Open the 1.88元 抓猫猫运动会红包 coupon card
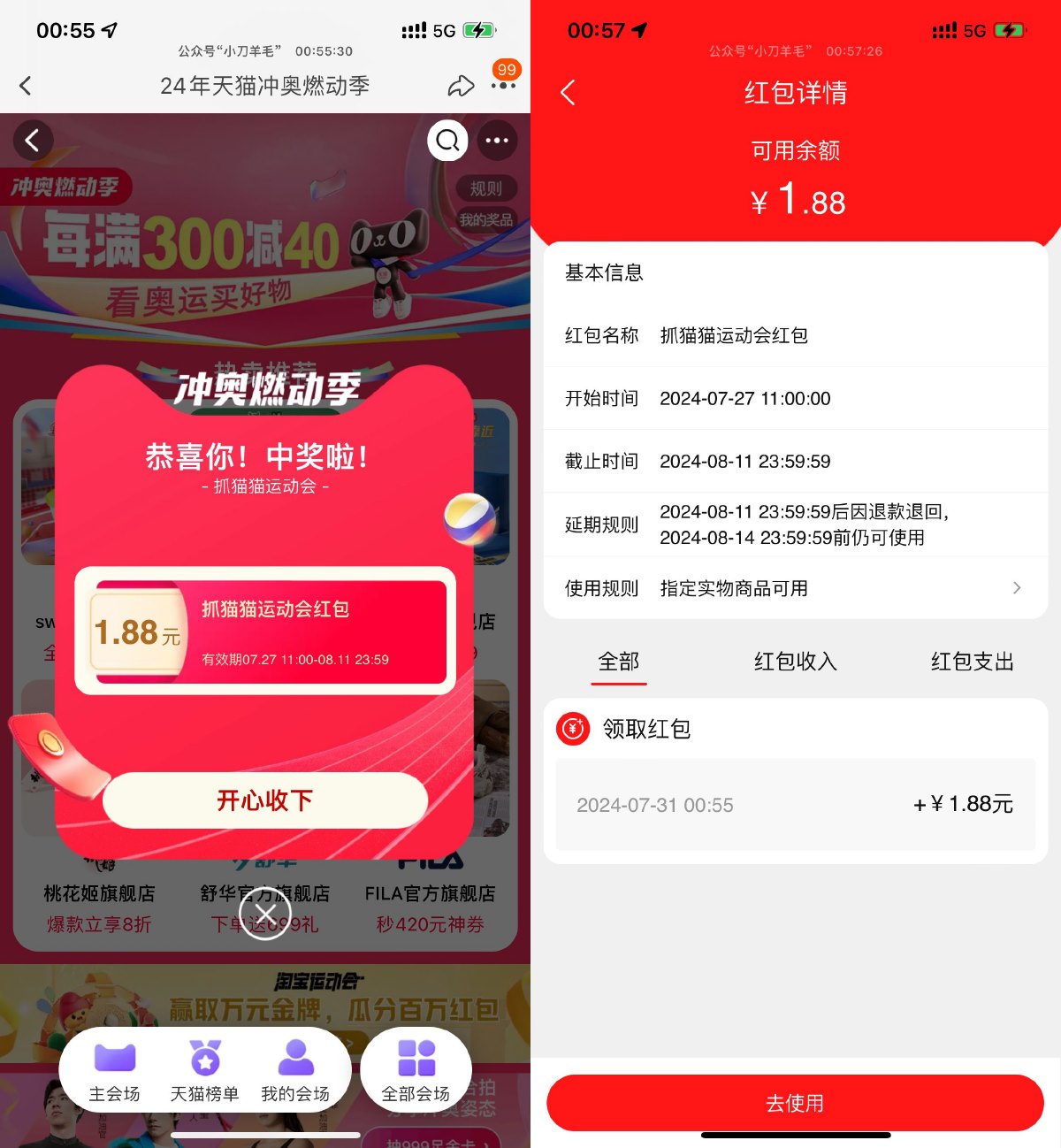The height and width of the screenshot is (1148, 1061). pos(265,631)
